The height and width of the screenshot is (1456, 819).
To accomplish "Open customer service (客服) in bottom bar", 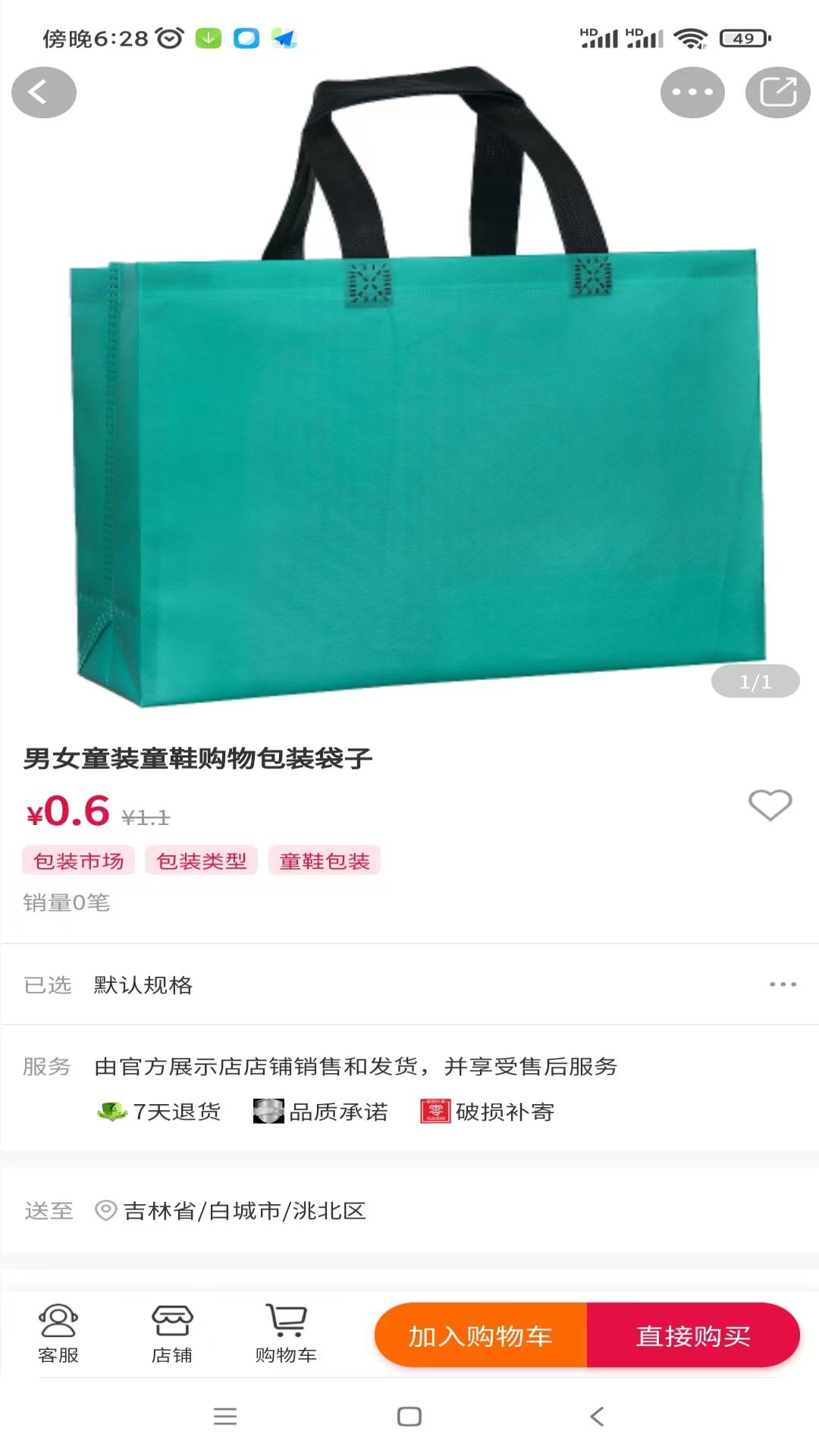I will [x=59, y=1333].
